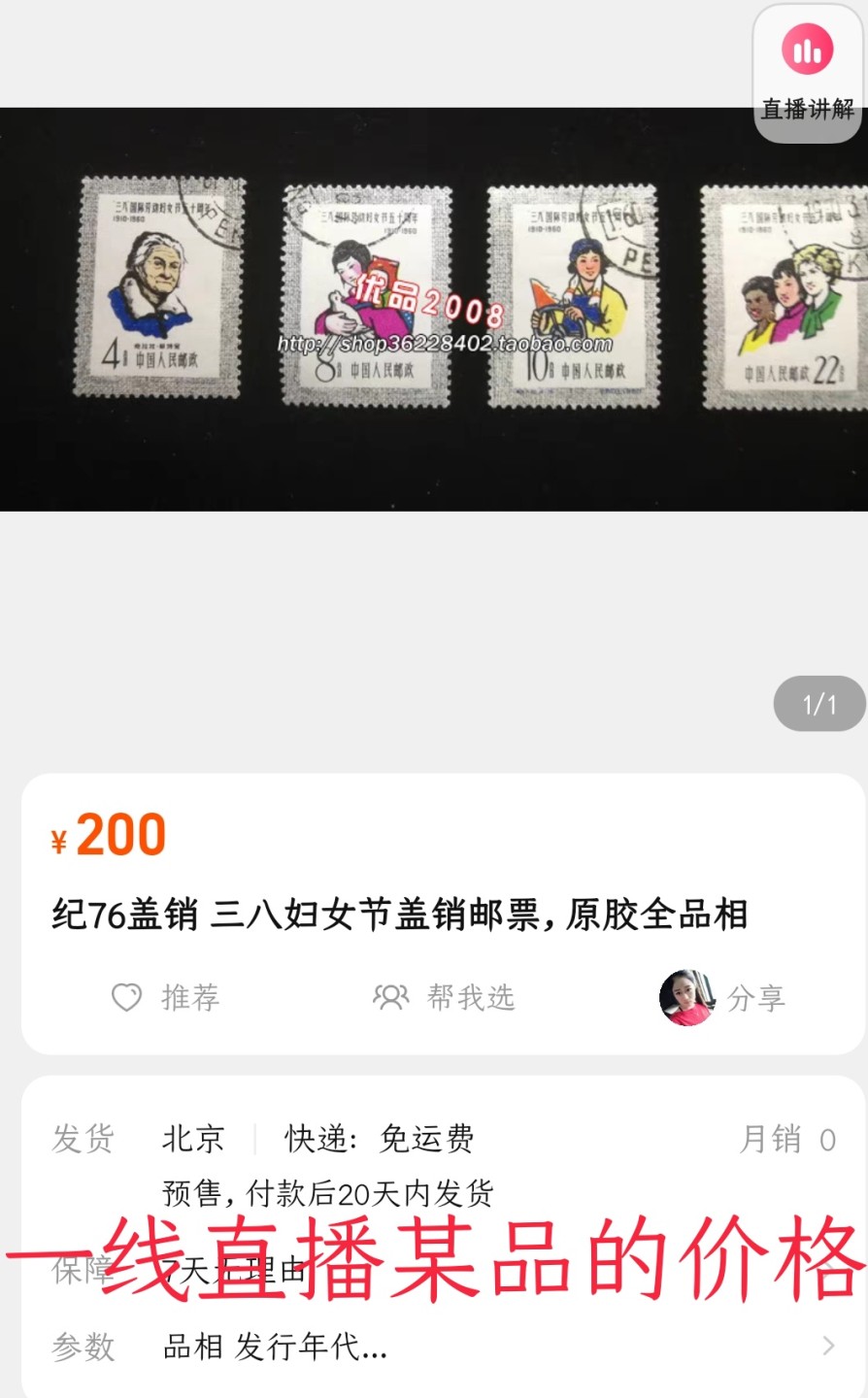Tap 推荐 heart to recommend this item
This screenshot has width=868, height=1398.
coord(166,997)
